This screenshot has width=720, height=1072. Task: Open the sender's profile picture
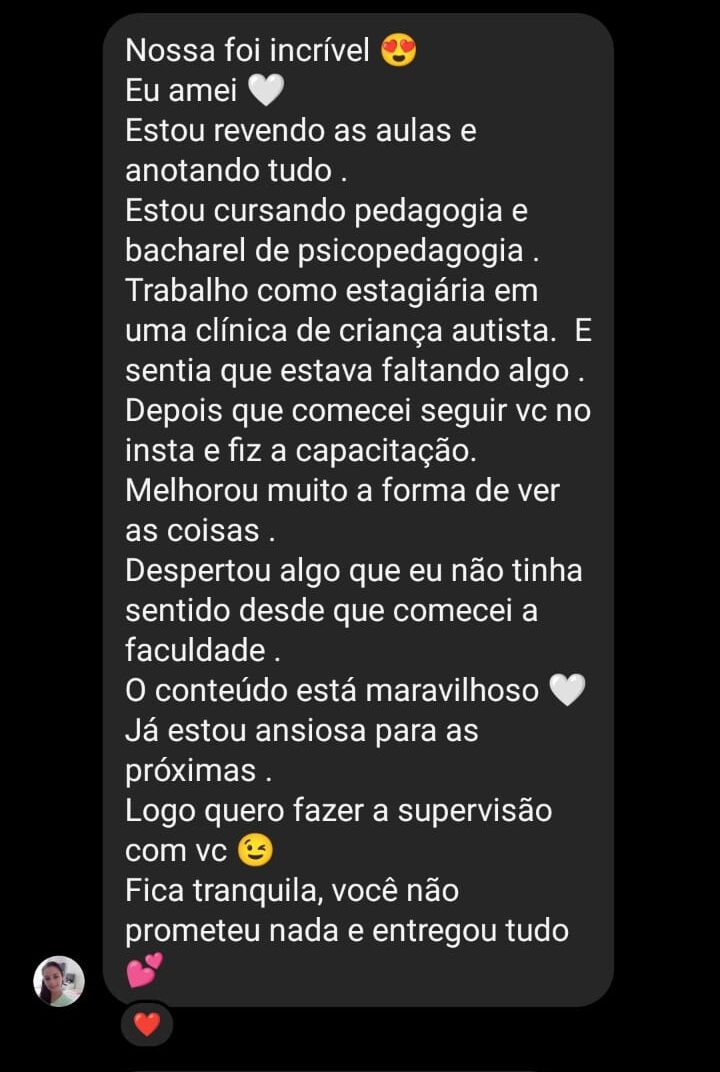59,981
